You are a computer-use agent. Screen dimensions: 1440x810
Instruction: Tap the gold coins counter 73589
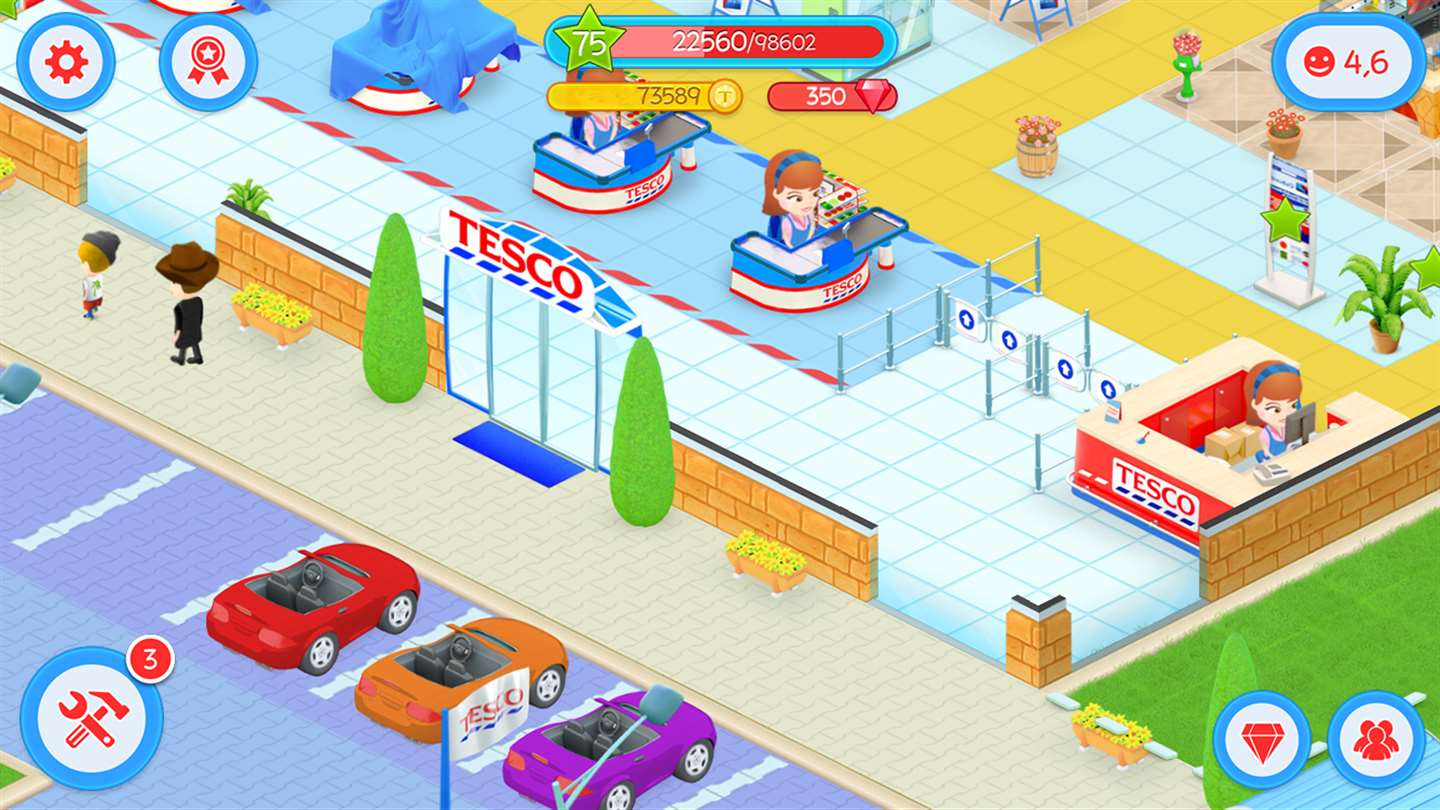tap(643, 96)
